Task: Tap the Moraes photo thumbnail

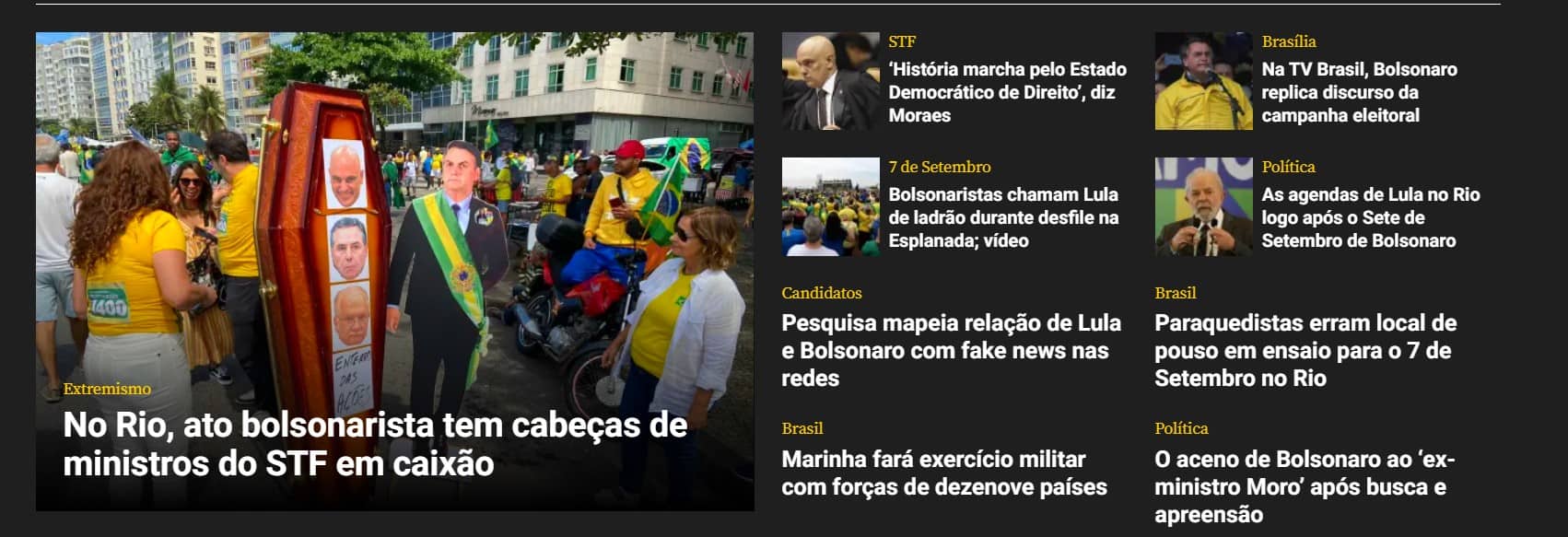Action: point(830,81)
